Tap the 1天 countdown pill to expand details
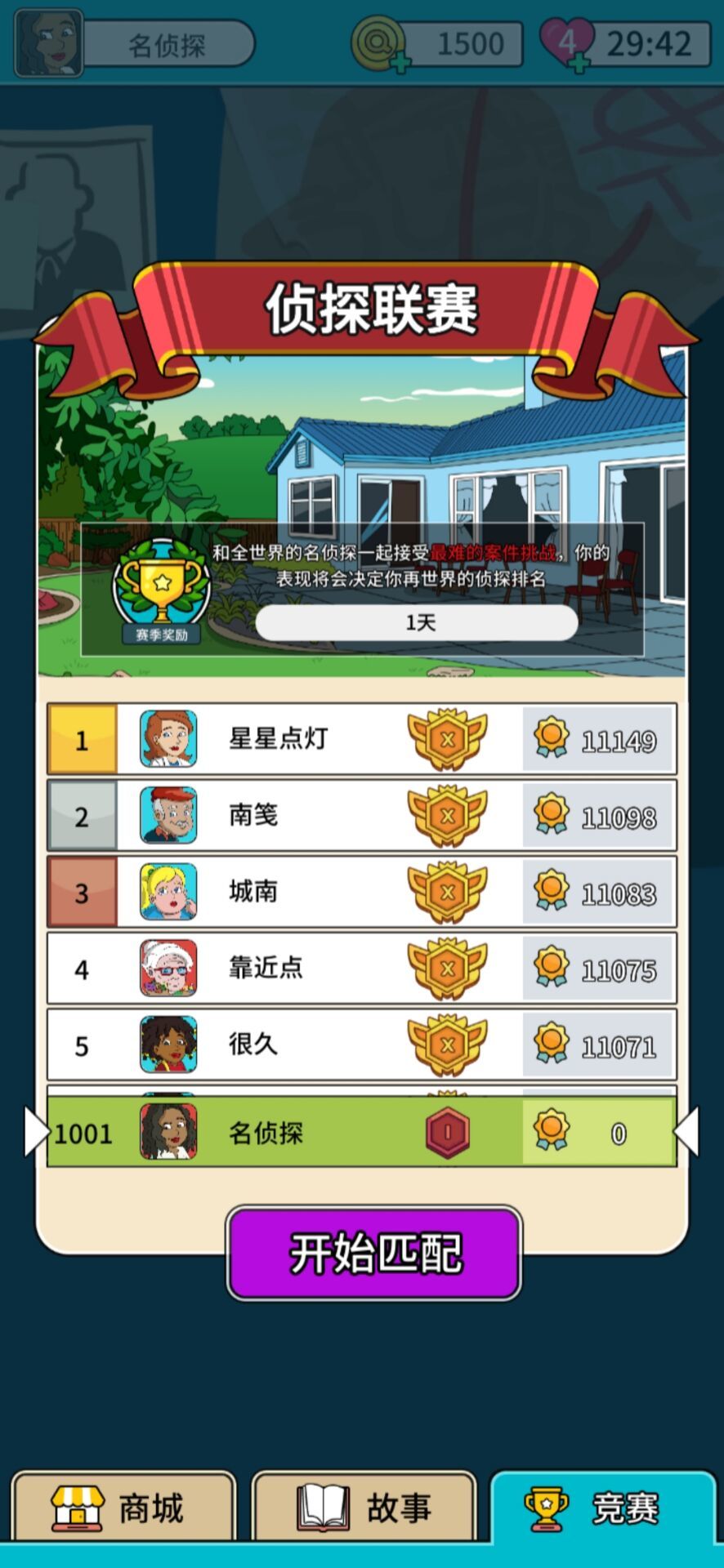The image size is (724, 1568). [x=418, y=622]
